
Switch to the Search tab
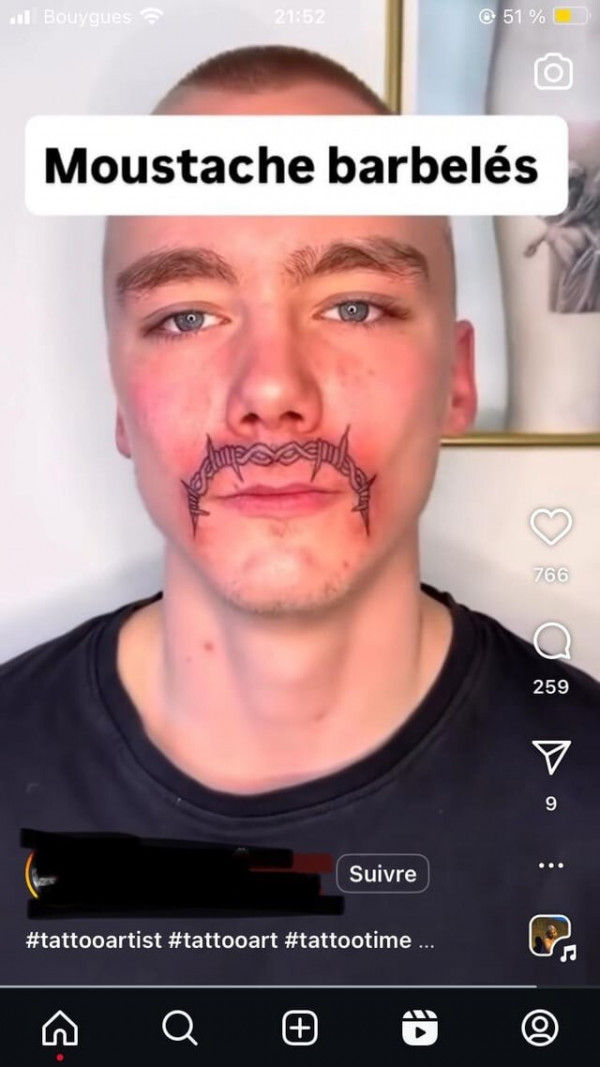(179, 1027)
